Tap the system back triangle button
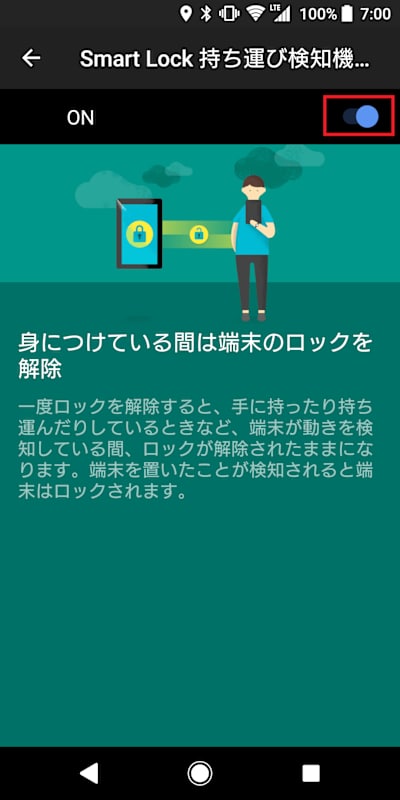Screen dimensions: 400x800 coord(89,773)
